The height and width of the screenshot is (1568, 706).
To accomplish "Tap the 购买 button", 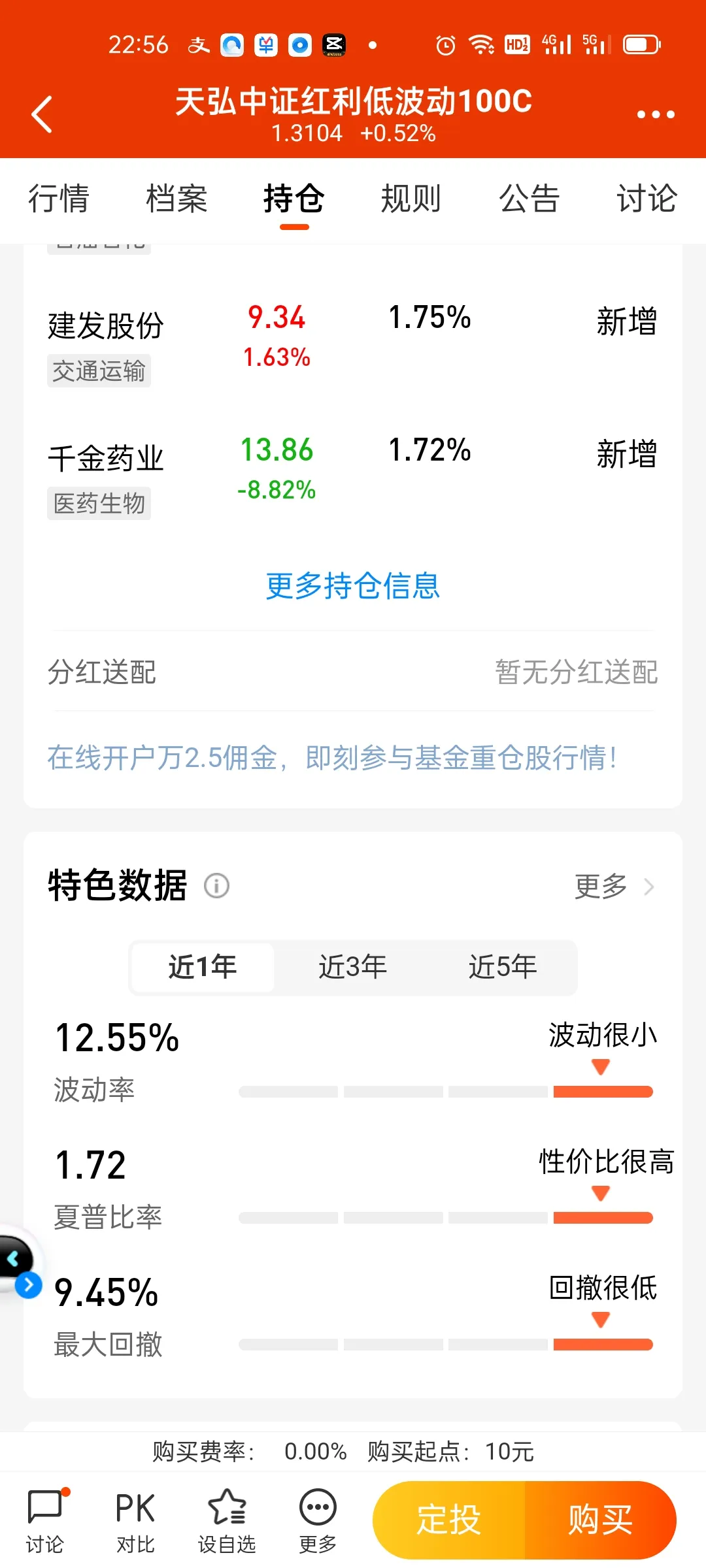I will pyautogui.click(x=601, y=1520).
